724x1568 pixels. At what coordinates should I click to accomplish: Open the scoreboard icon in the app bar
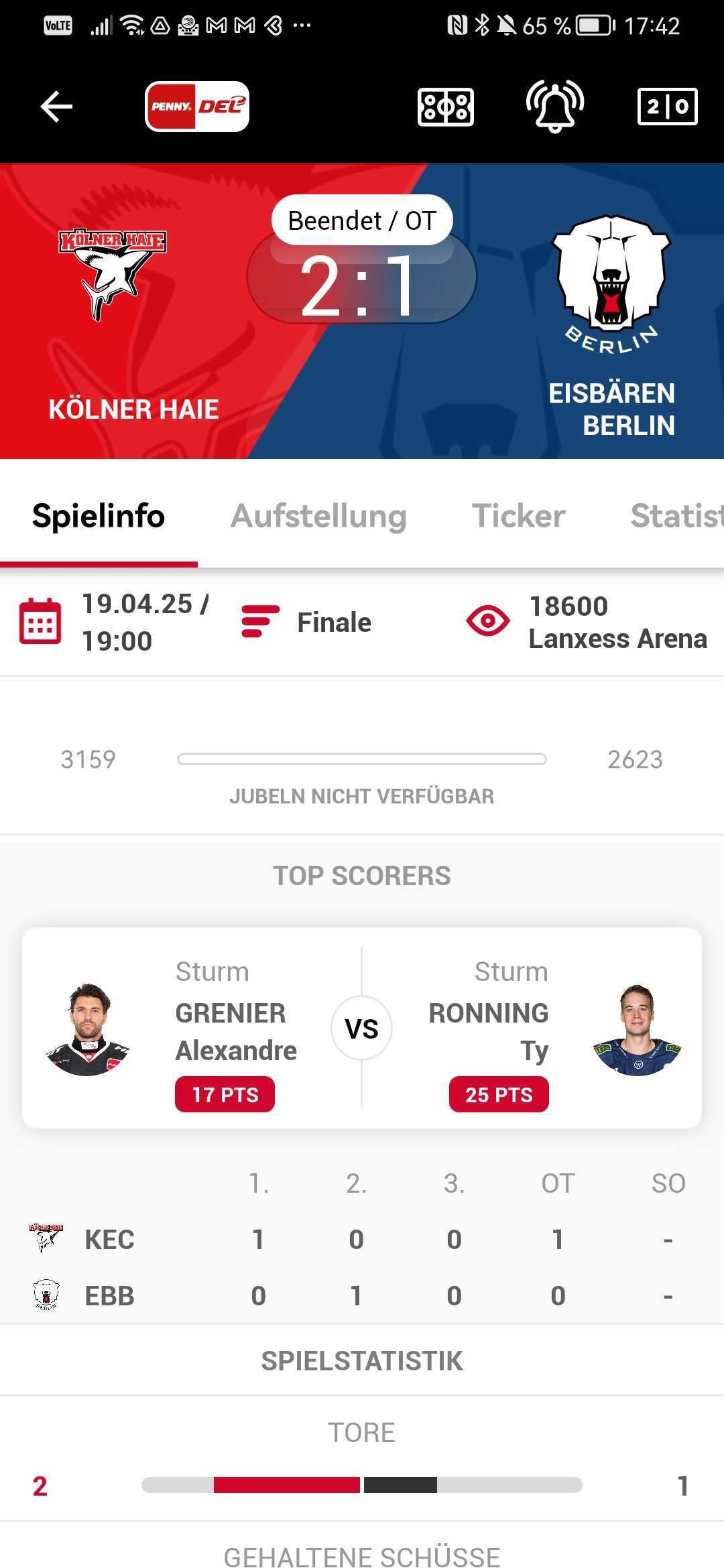click(x=667, y=107)
